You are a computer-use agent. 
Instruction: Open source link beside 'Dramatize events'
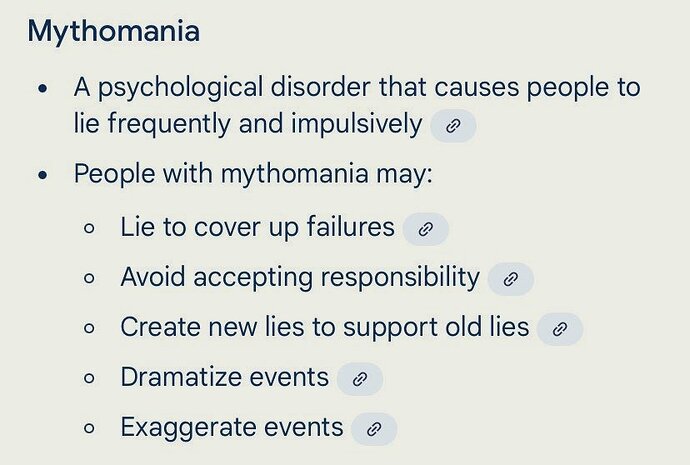pyautogui.click(x=360, y=379)
